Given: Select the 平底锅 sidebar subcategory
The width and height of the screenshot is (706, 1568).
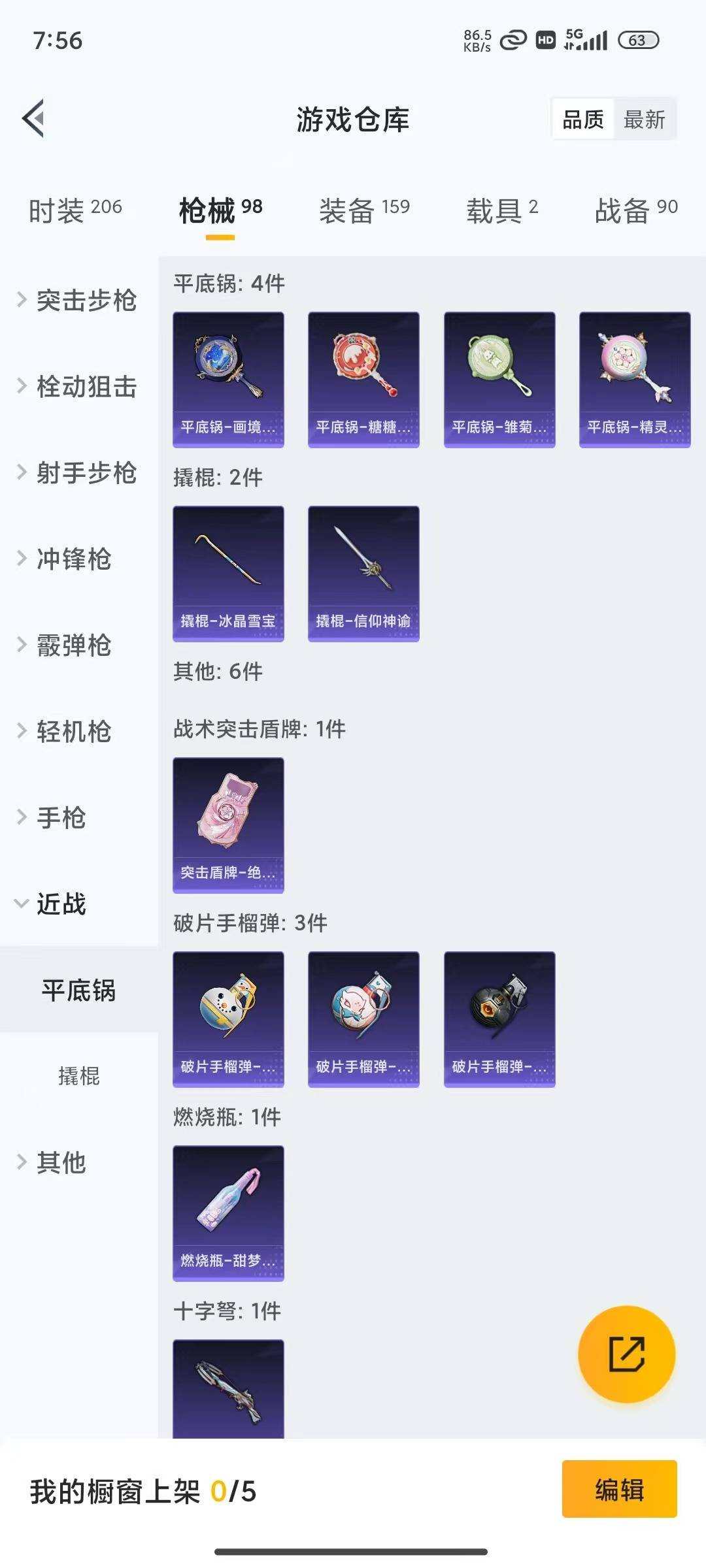Looking at the screenshot, I should tap(80, 990).
